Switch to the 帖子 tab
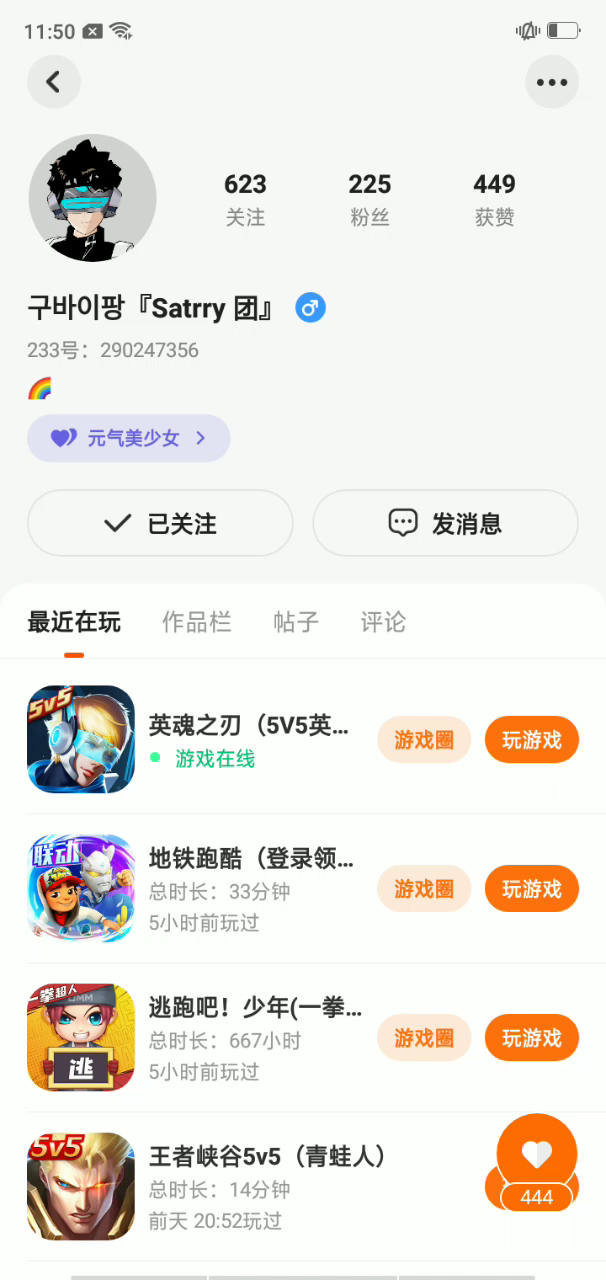 tap(296, 622)
